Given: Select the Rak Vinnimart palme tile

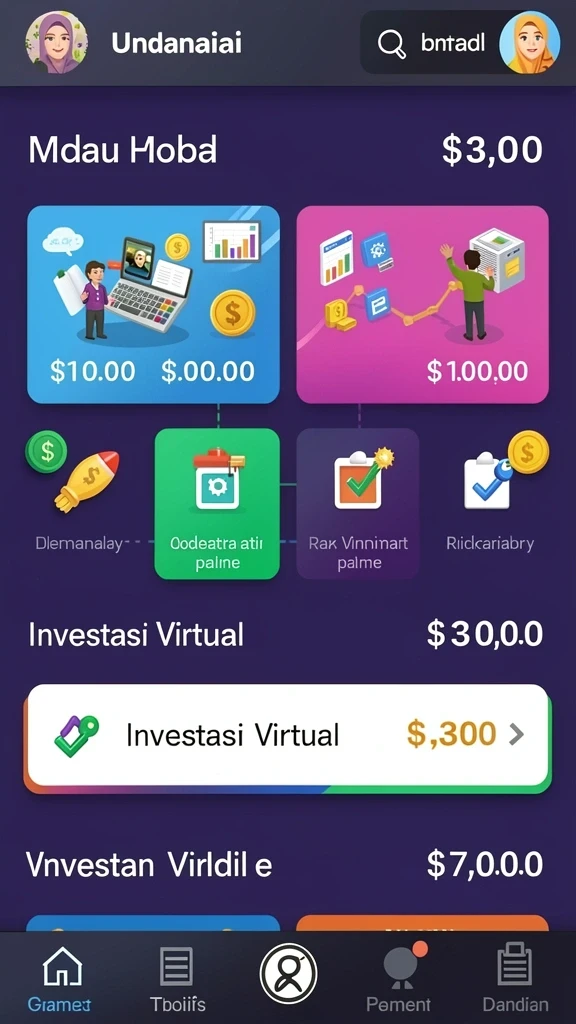Looking at the screenshot, I should 358,504.
